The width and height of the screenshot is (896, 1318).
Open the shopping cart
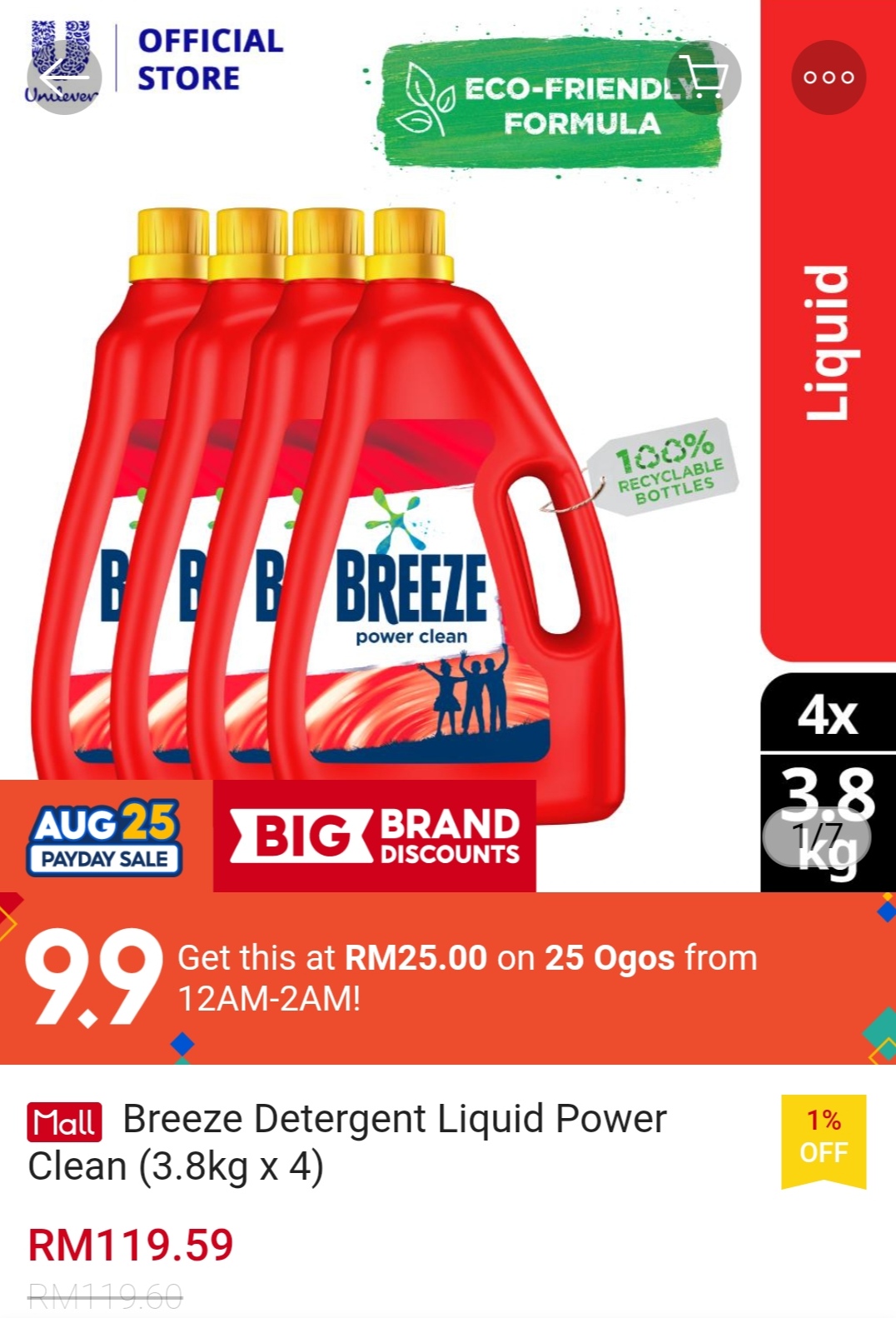tap(703, 77)
